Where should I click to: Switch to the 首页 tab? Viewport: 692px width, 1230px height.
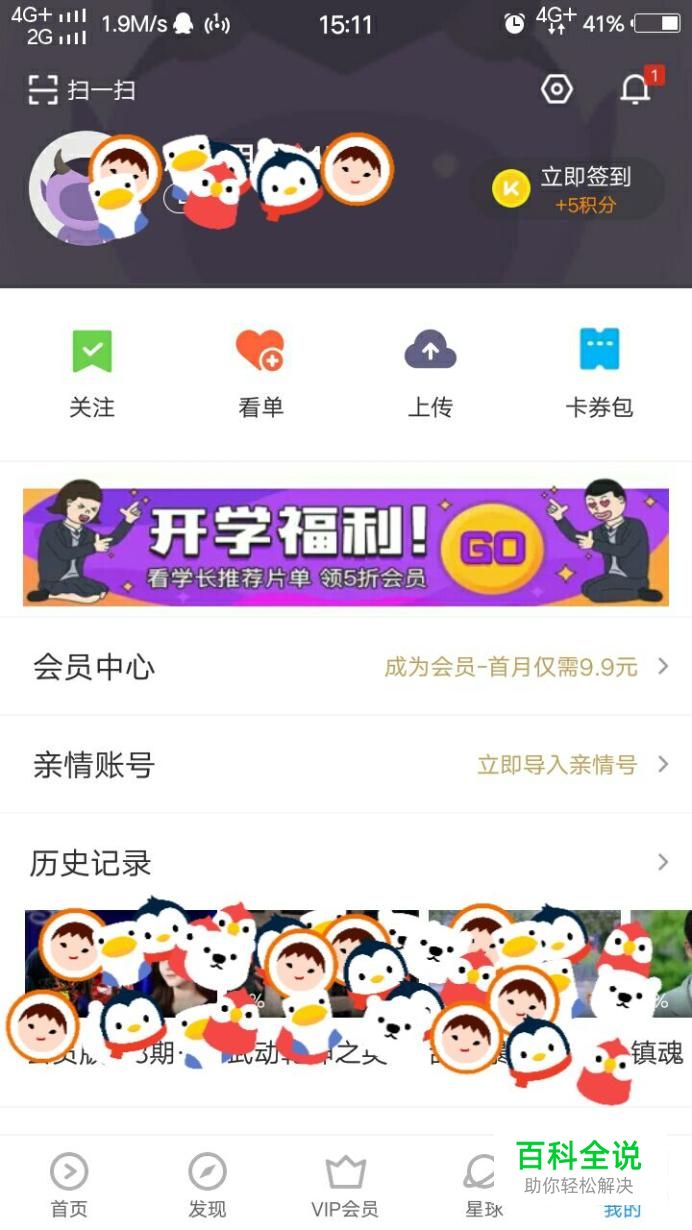click(x=69, y=1186)
